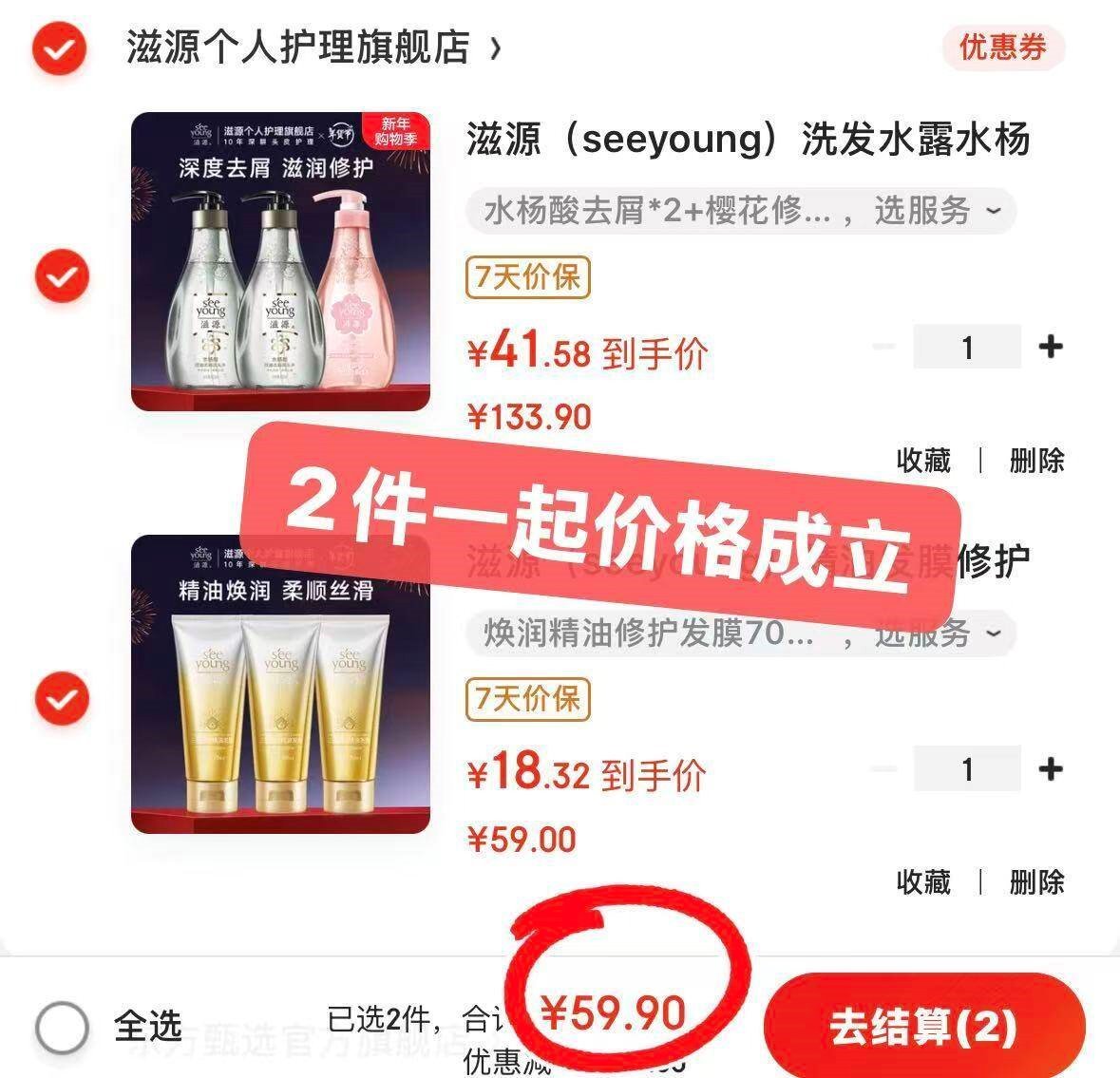Tap the 优惠券 coupon button

point(1002,47)
